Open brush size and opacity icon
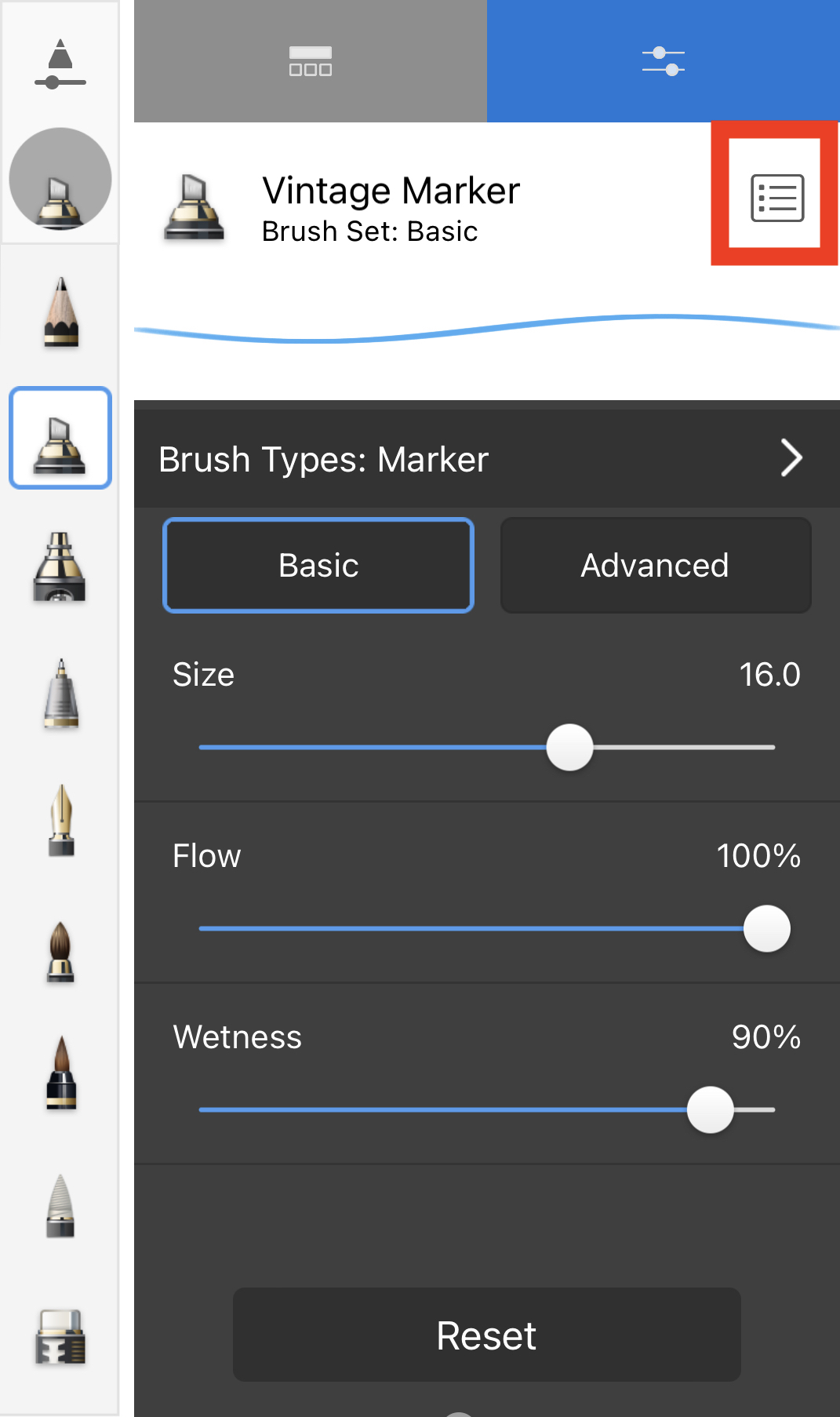 tap(60, 63)
